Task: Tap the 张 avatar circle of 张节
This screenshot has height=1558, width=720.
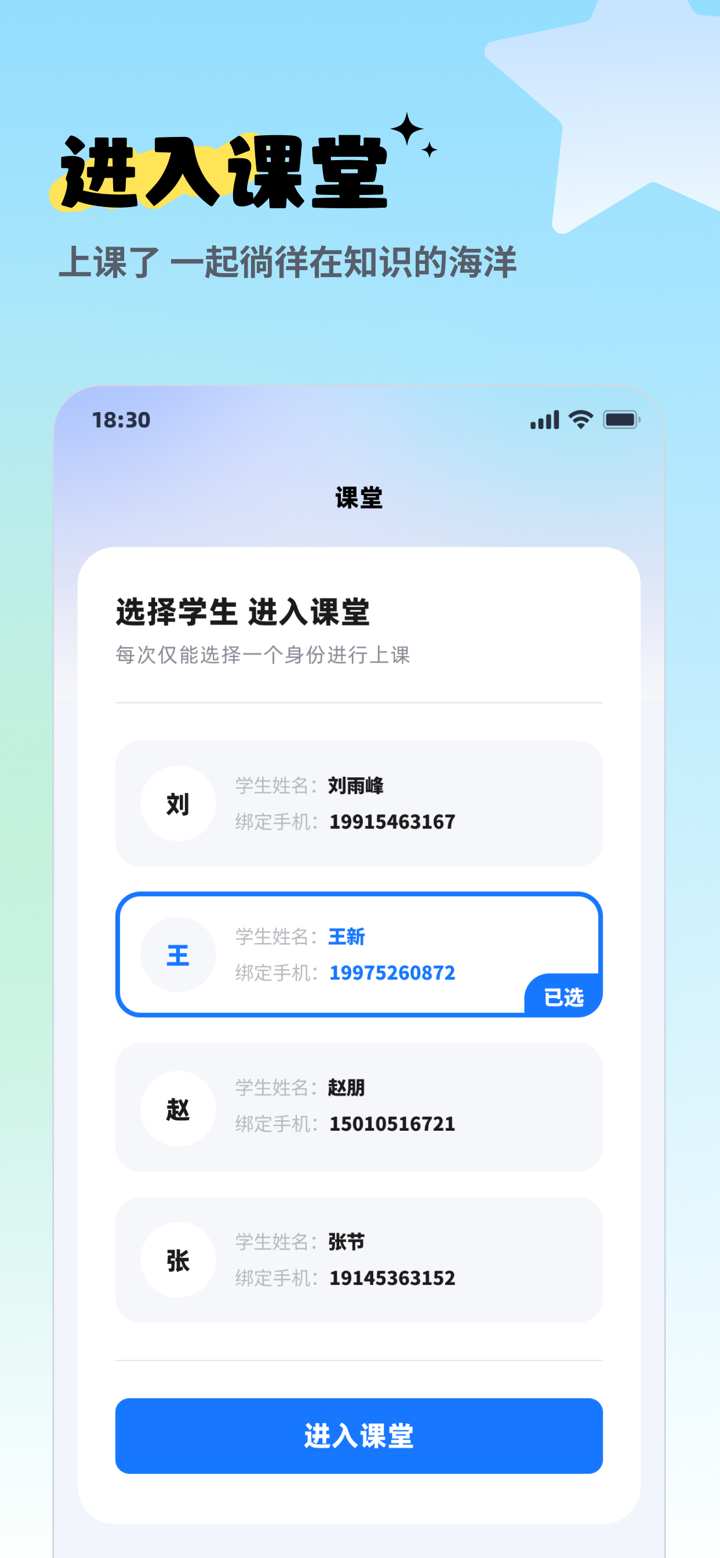Action: (177, 1260)
